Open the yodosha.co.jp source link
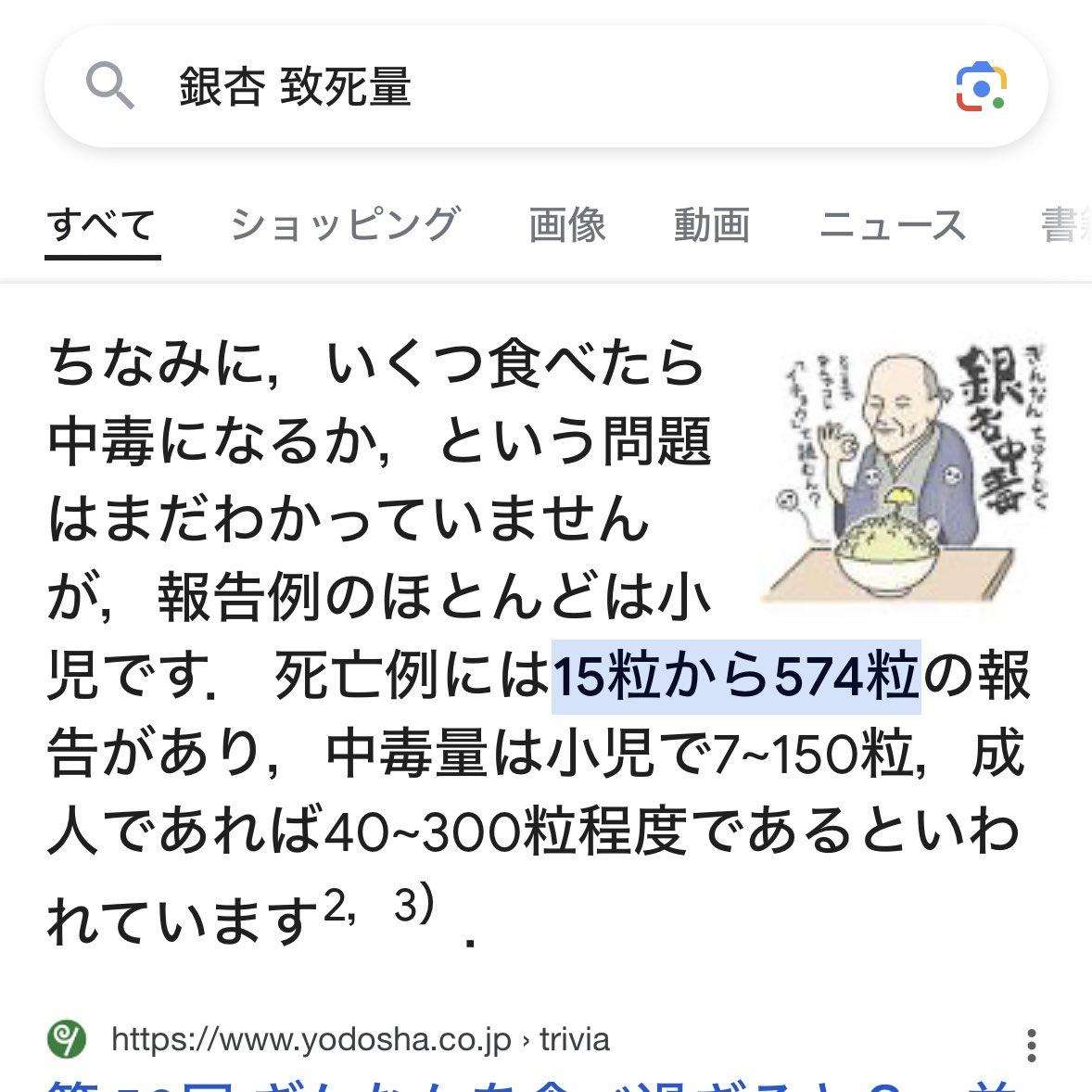 click(360, 1039)
